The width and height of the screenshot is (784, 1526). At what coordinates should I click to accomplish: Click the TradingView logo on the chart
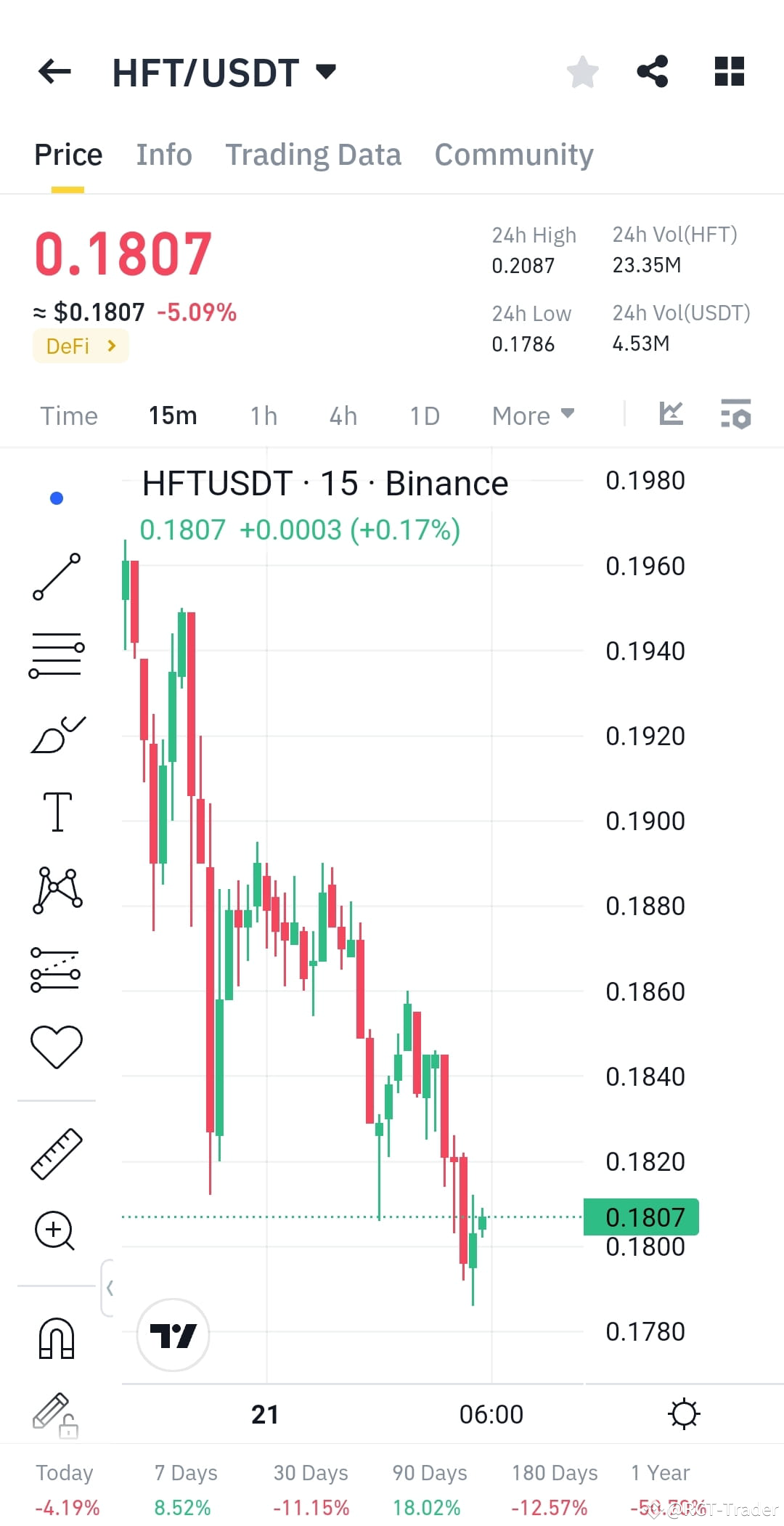point(173,1336)
